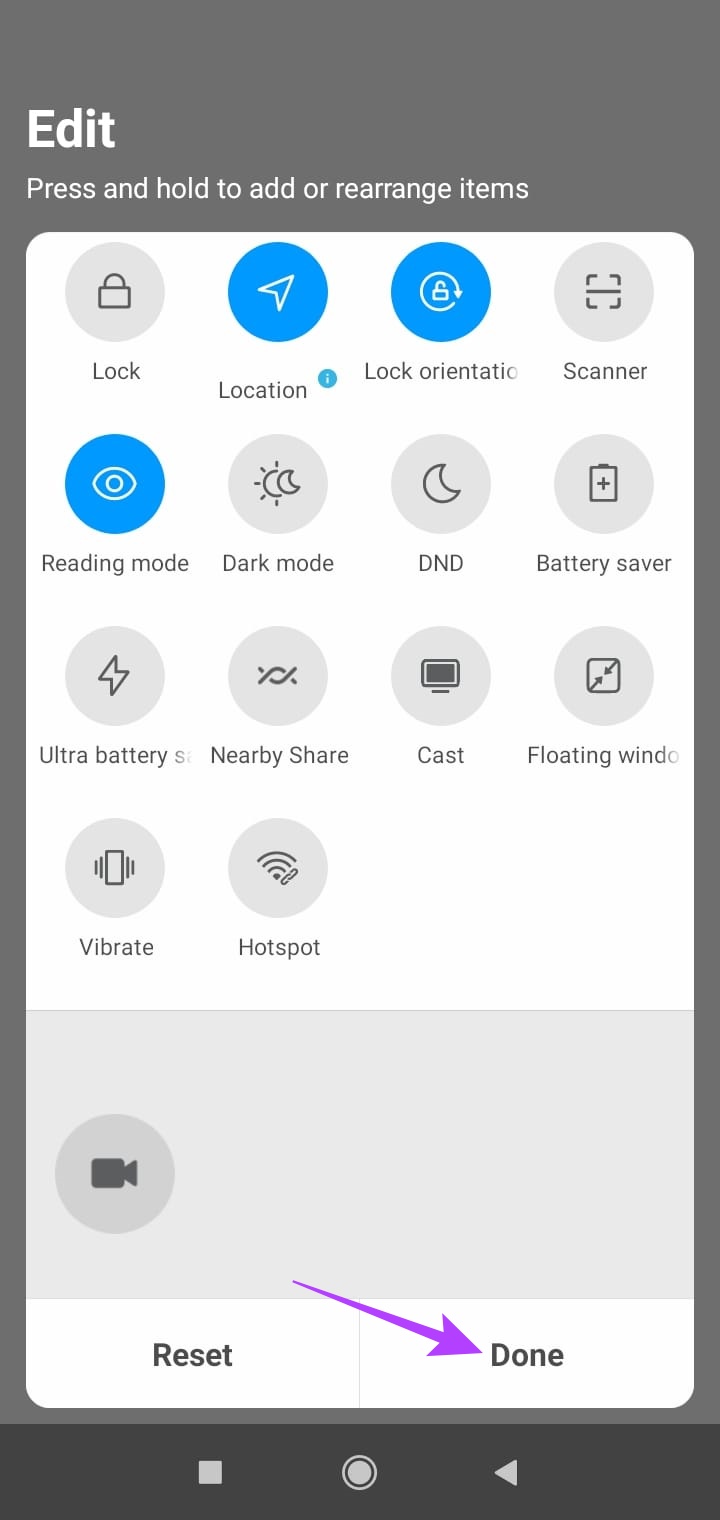720x1520 pixels.
Task: Toggle Lock orientation
Action: [441, 292]
